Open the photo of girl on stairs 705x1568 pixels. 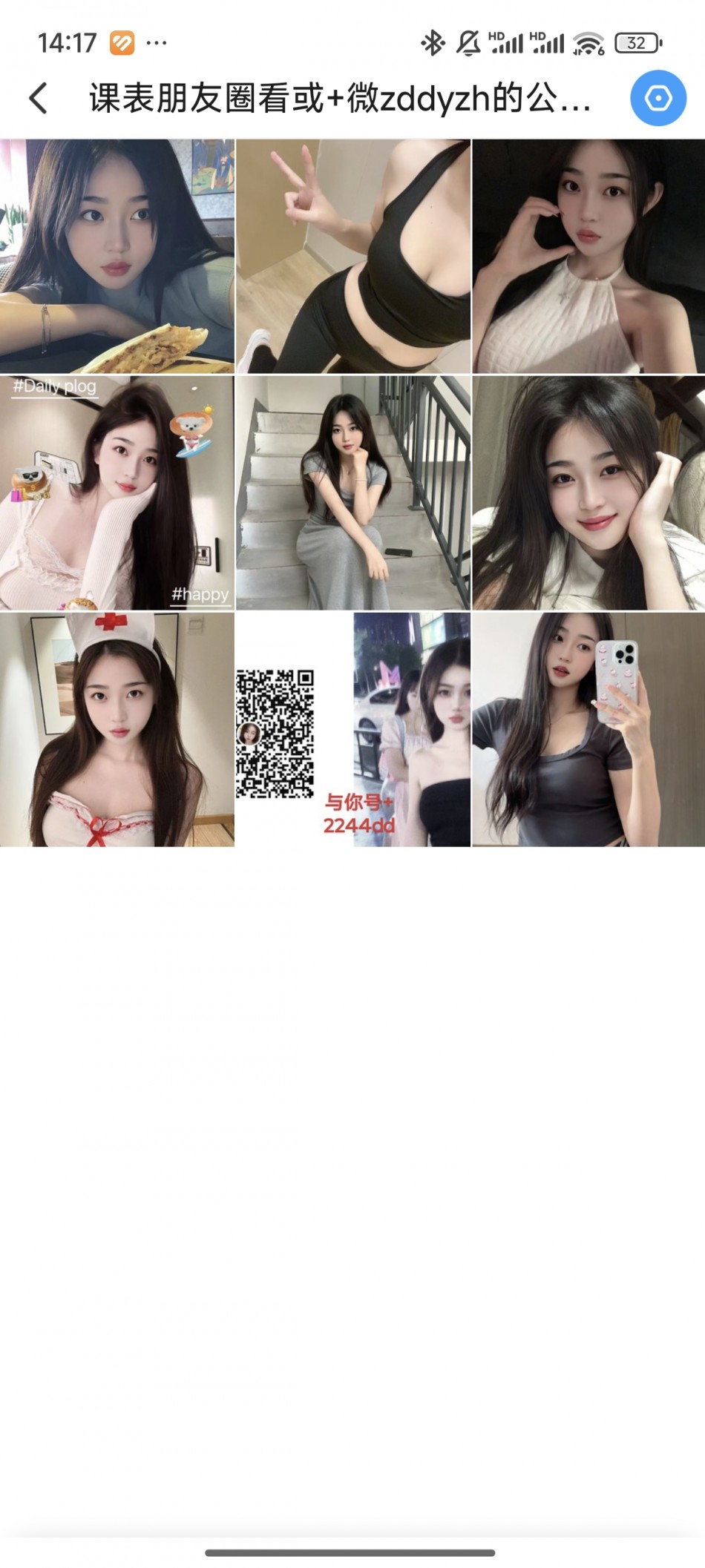353,493
